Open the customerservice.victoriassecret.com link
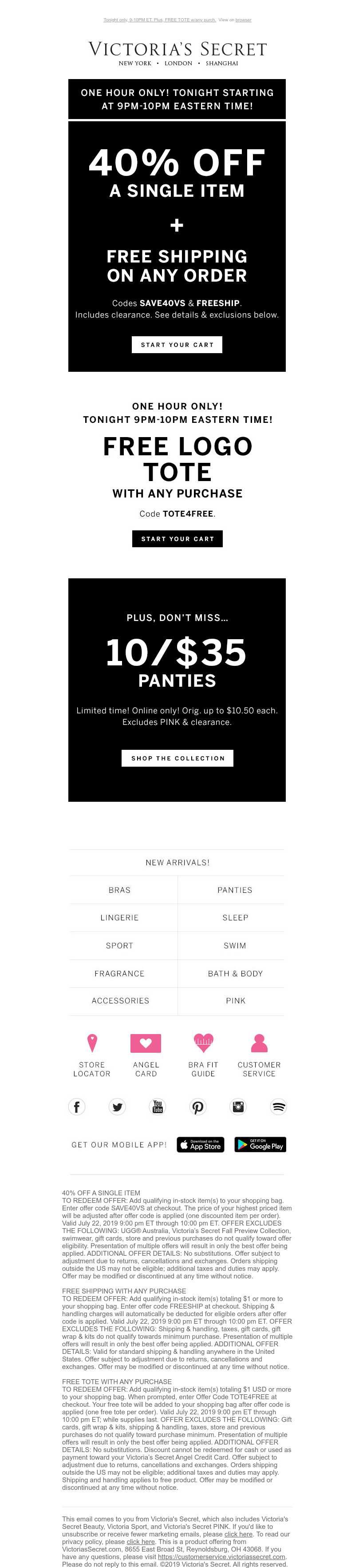 pos(221,1556)
